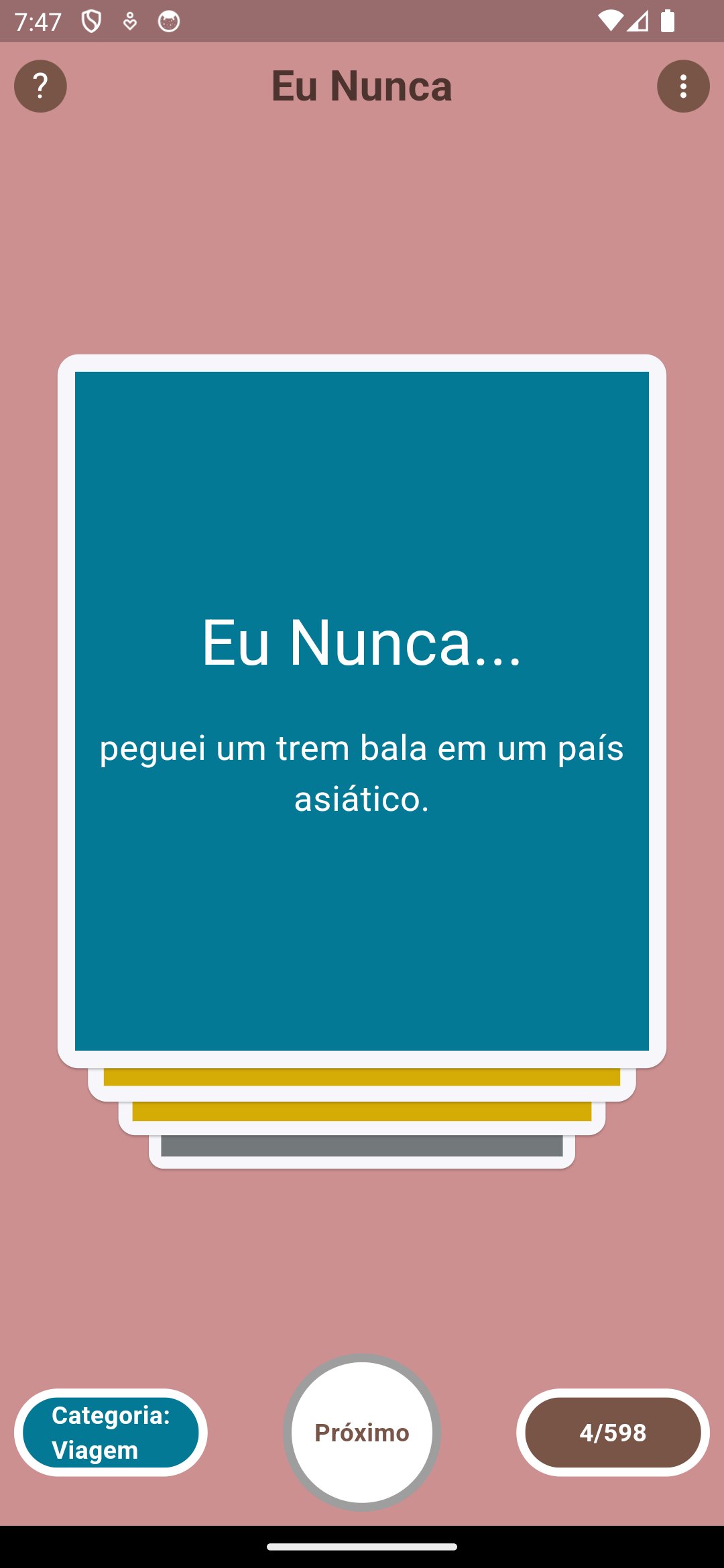This screenshot has height=1568, width=724.
Task: Tap Próximo for the next card
Action: tap(362, 1432)
